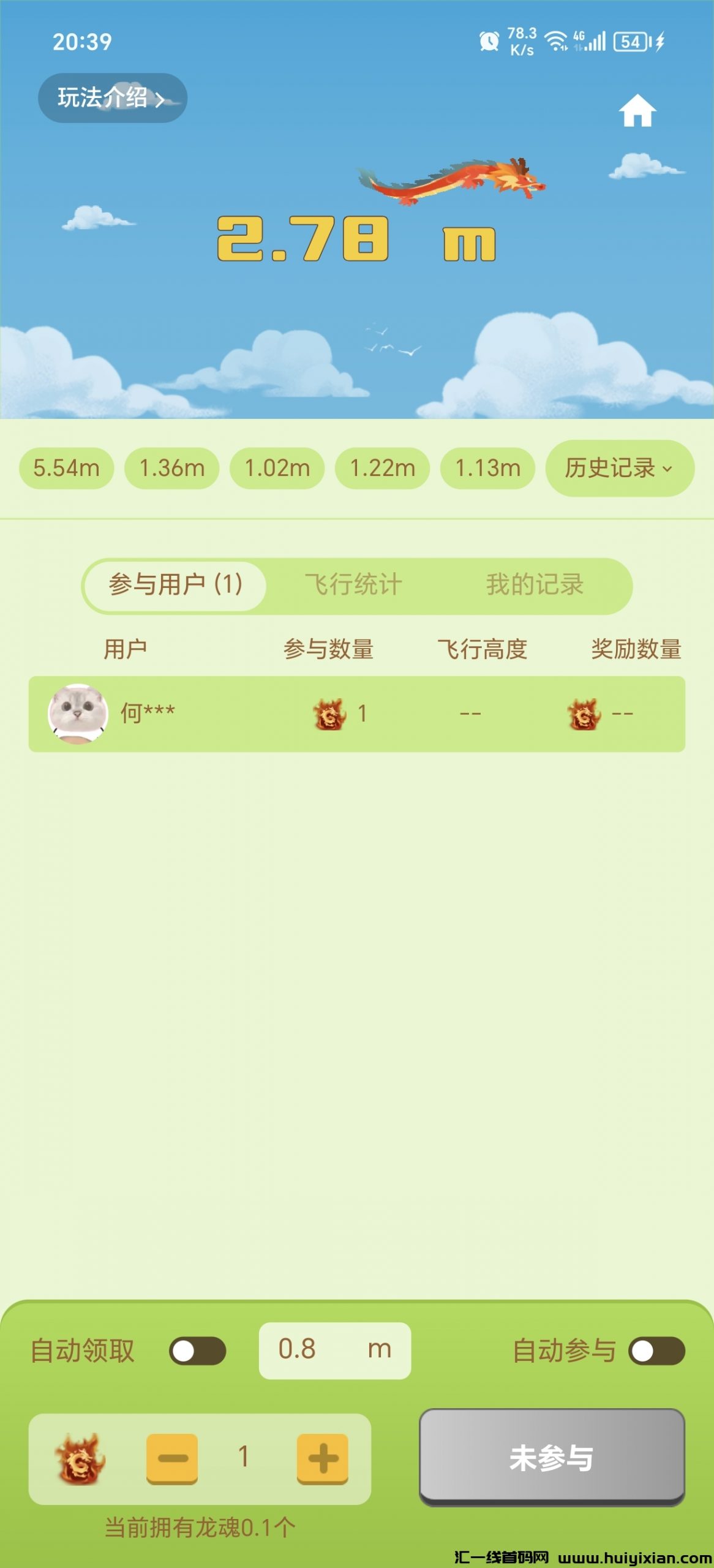Tap the Wi-Fi icon in the status bar

point(557,40)
